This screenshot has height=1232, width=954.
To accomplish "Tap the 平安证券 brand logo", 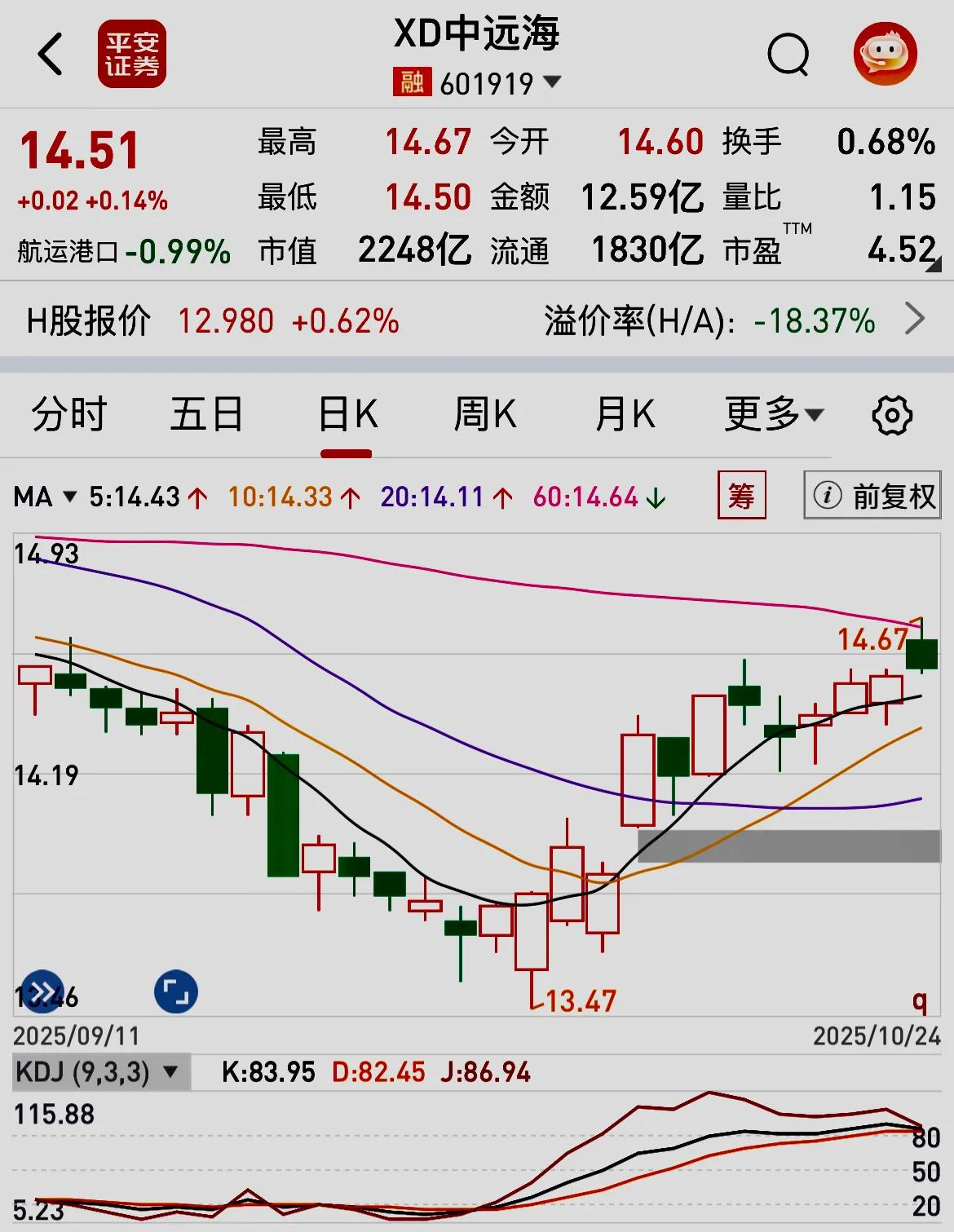I will 133,54.
